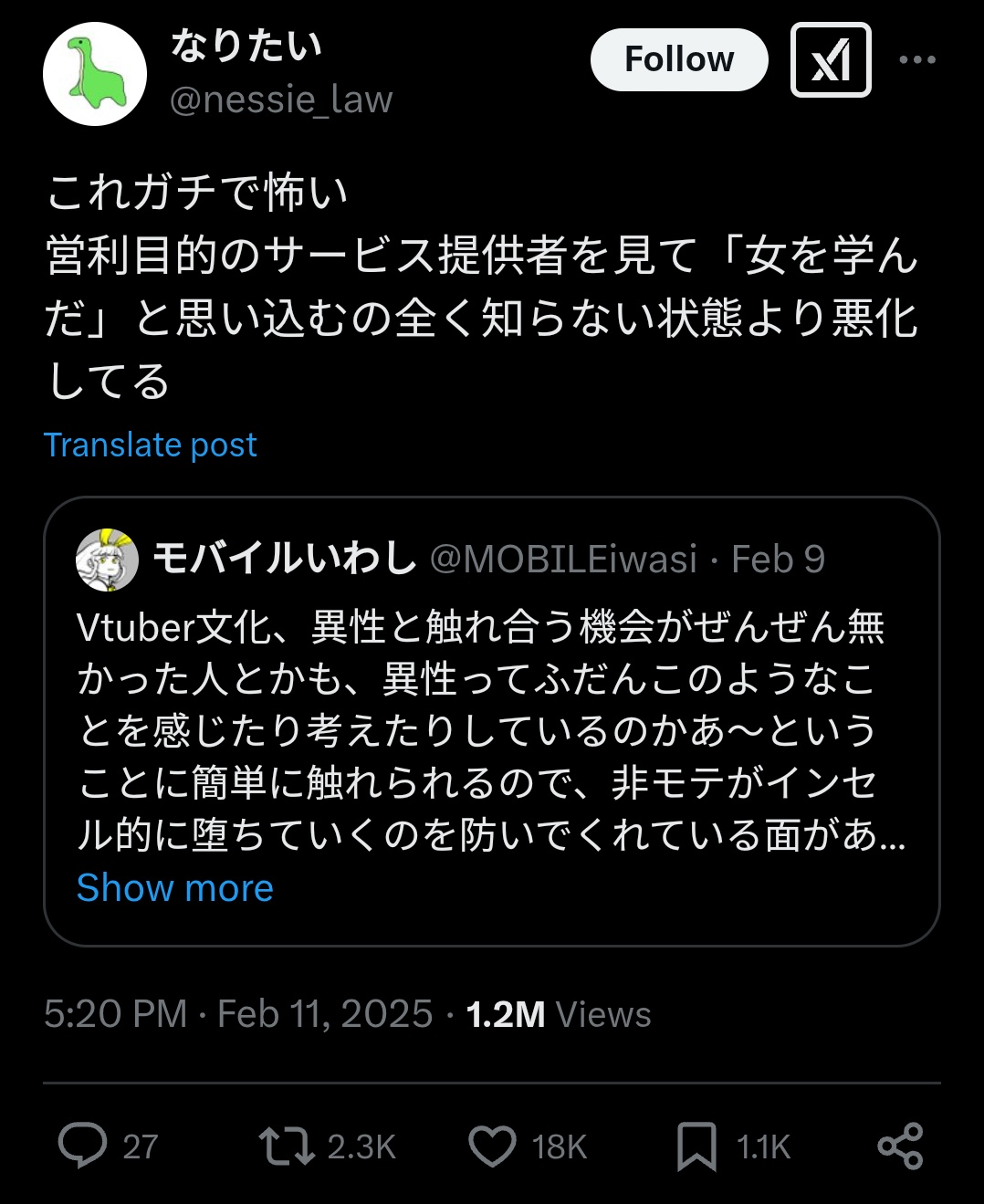The image size is (984, 1204).
Task: Repost this post
Action: tap(287, 1146)
